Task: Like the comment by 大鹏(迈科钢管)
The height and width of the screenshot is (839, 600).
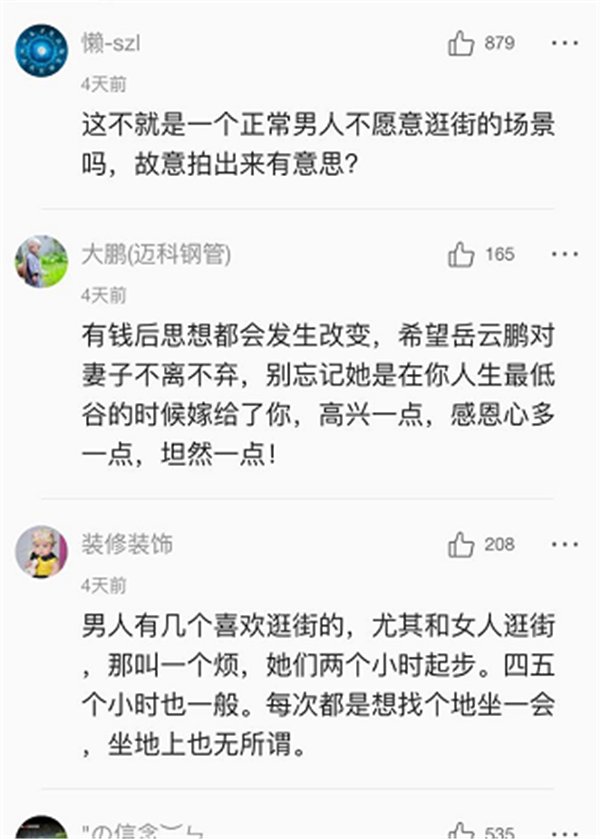Action: tap(461, 255)
